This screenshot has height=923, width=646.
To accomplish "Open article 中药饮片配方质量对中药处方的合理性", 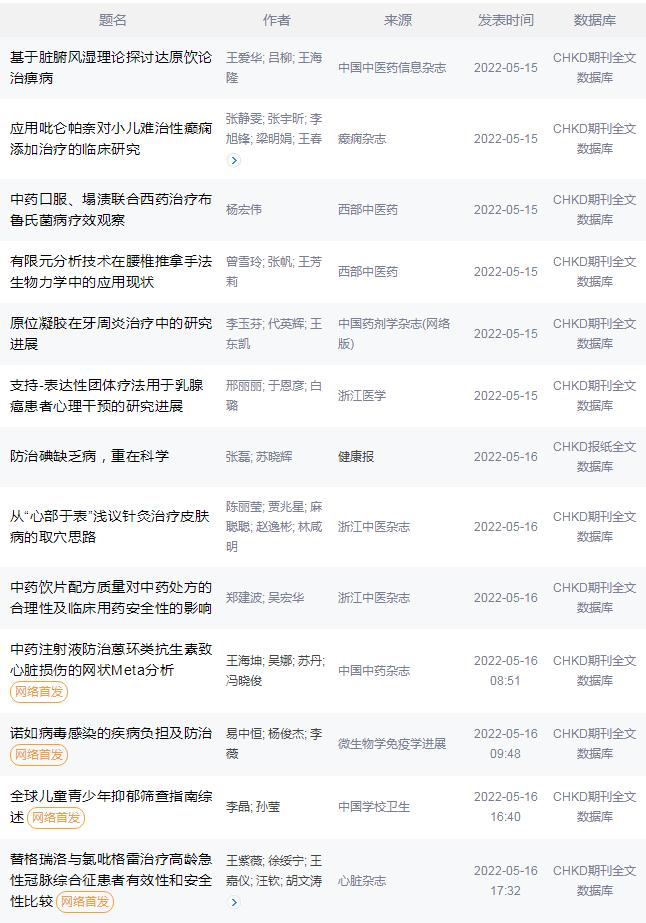I will pos(110,597).
